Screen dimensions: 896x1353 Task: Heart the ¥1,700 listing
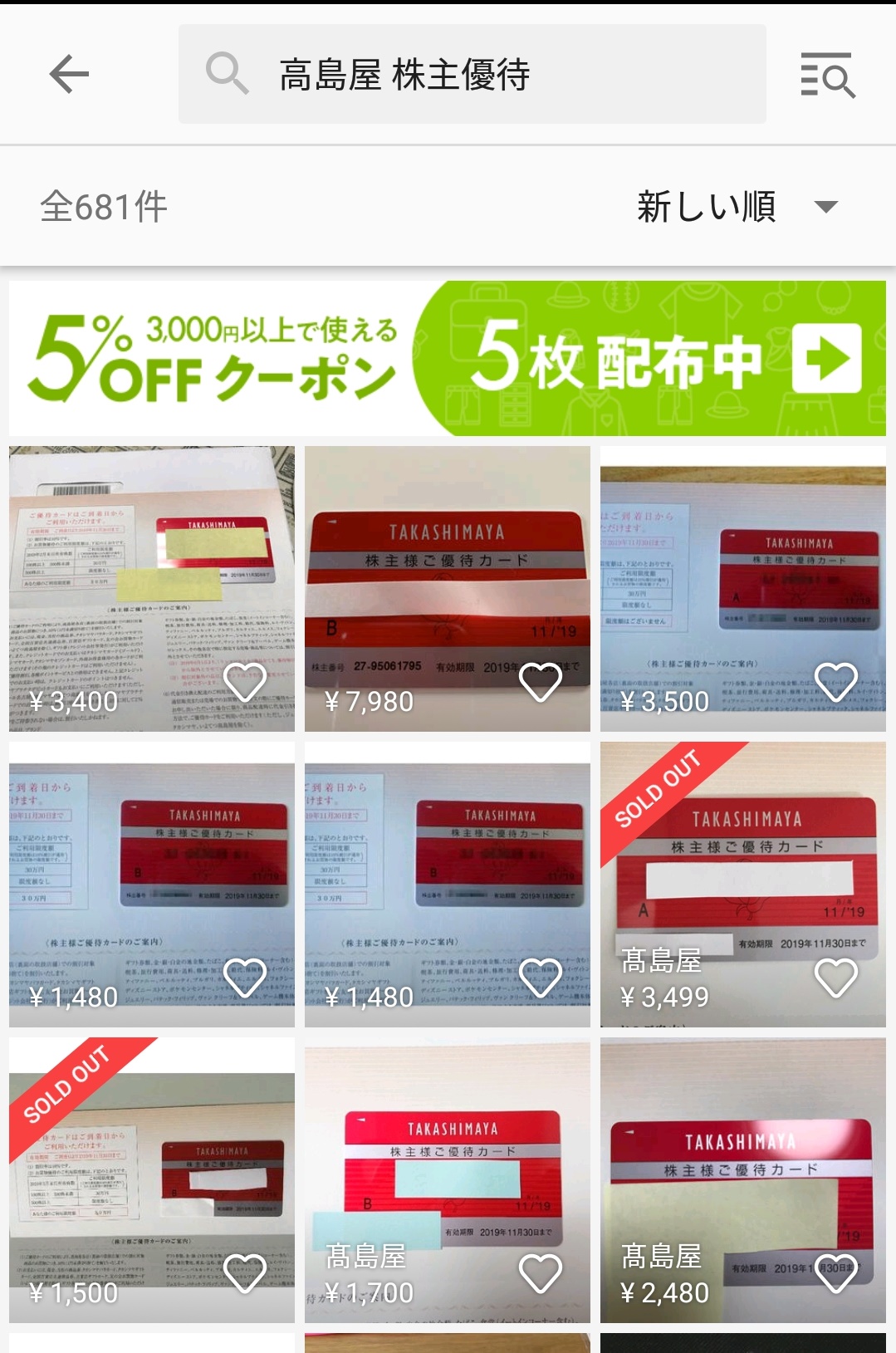click(541, 1273)
